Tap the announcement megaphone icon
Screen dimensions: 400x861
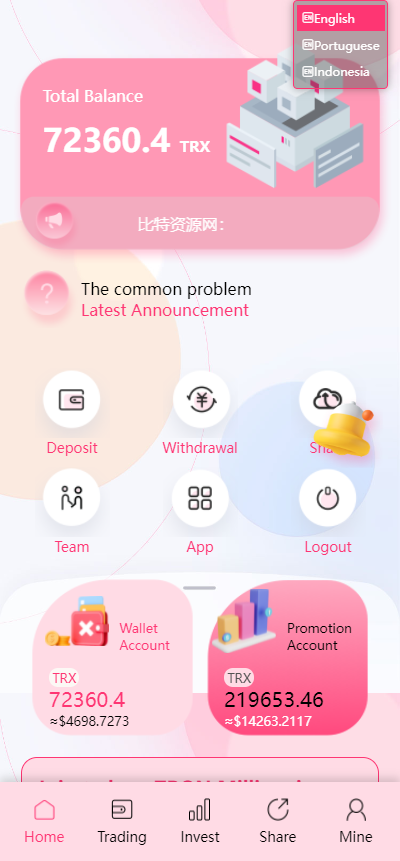coord(54,221)
